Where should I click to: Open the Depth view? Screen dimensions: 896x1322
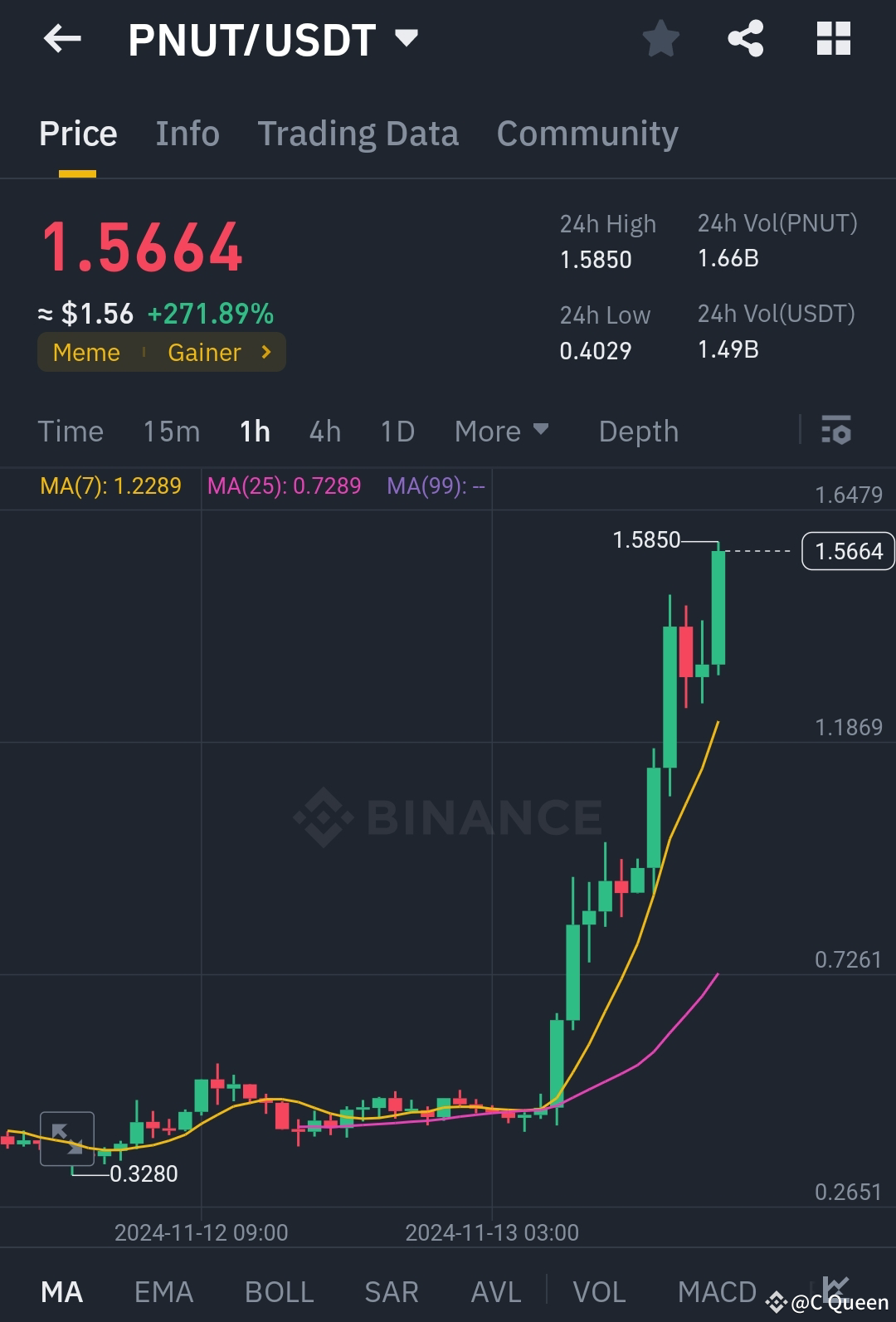click(x=638, y=431)
